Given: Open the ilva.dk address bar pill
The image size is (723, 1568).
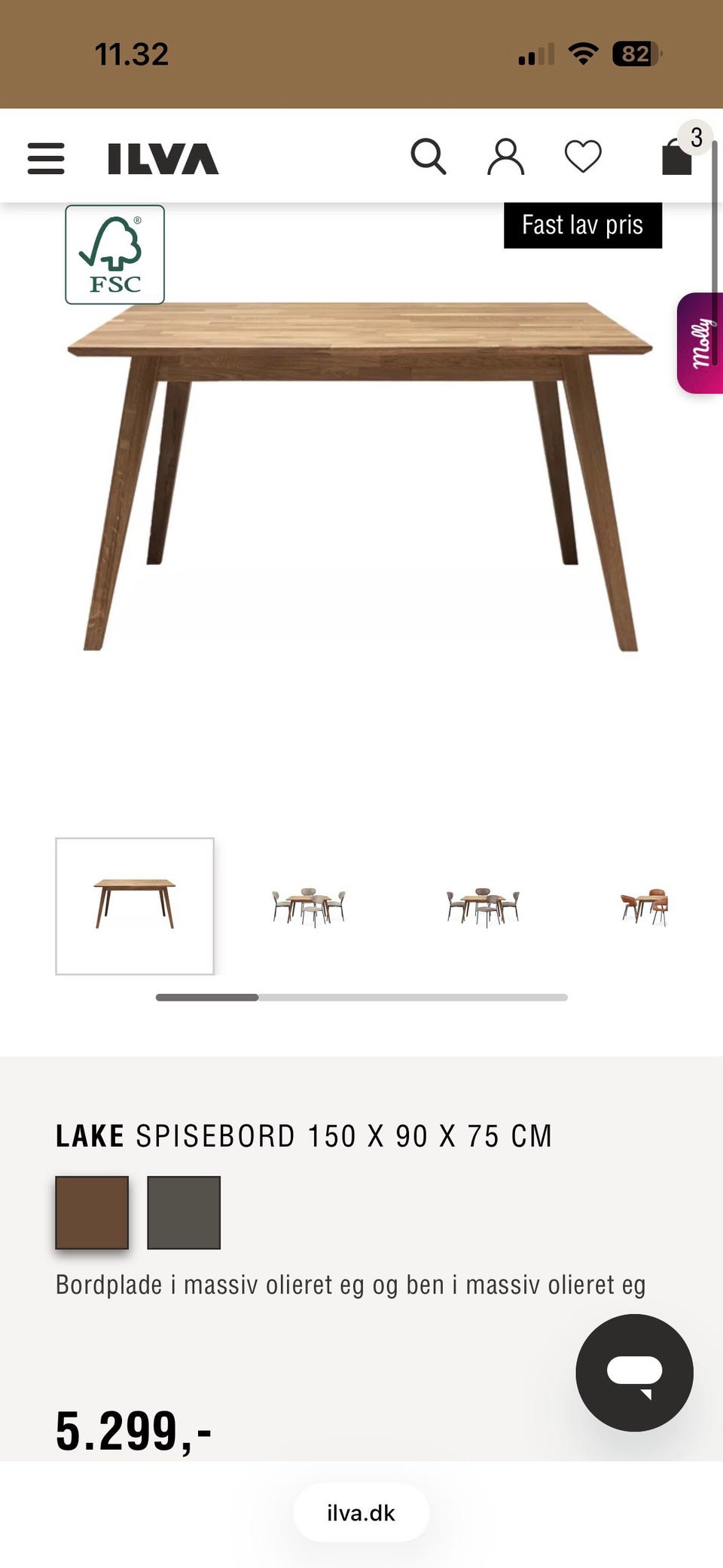Looking at the screenshot, I should [x=361, y=1513].
